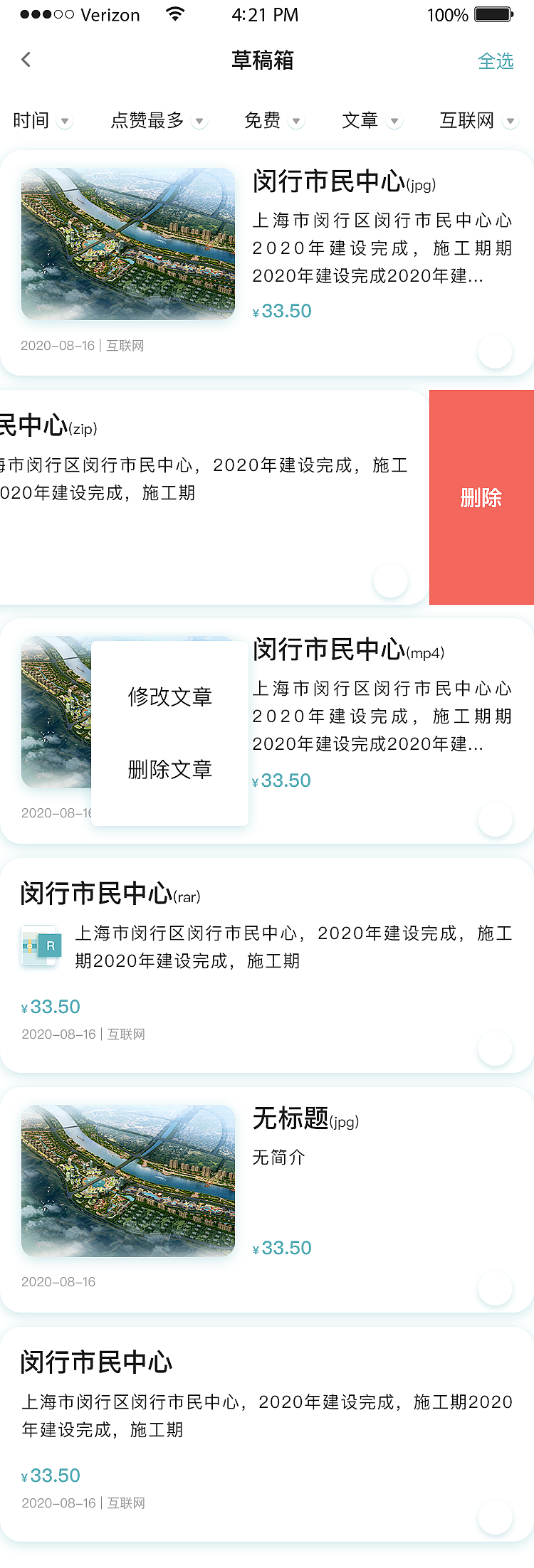534x1568 pixels.
Task: Select the 无标题 draft's round checkbox
Action: pyautogui.click(x=495, y=1288)
